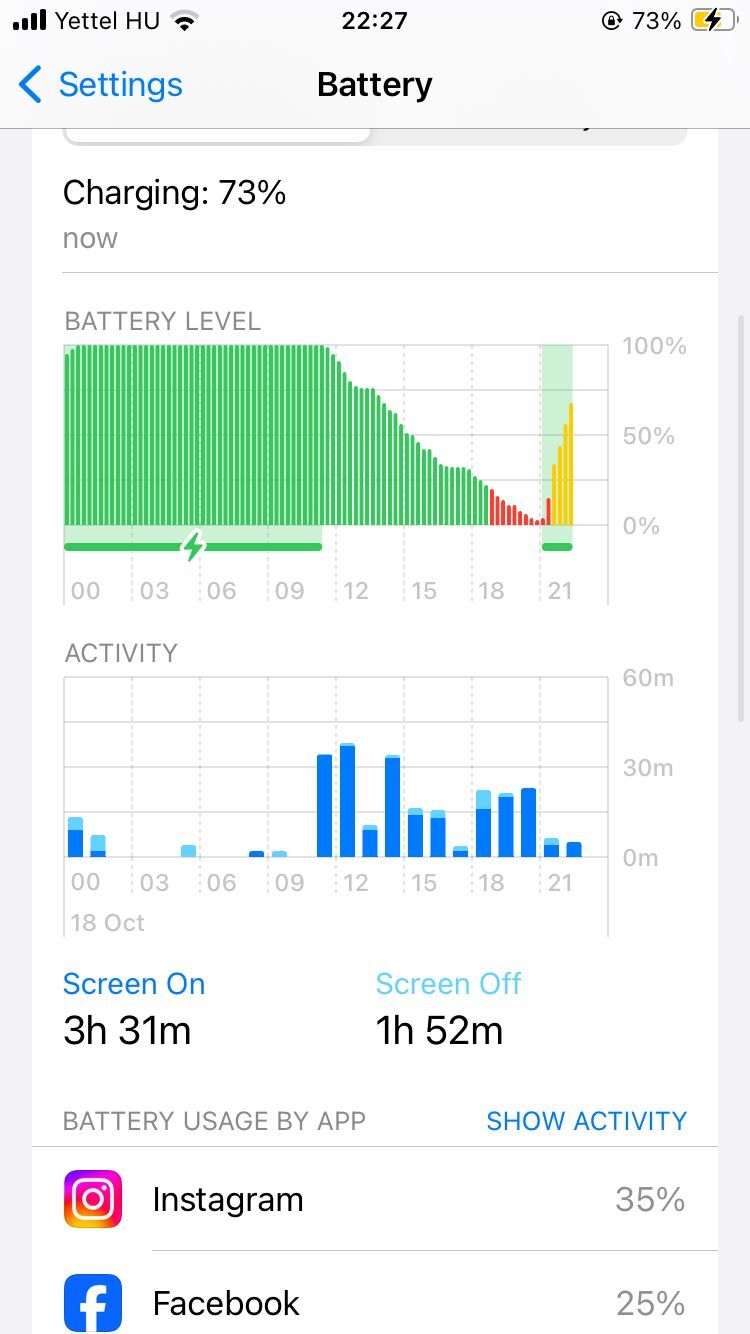The height and width of the screenshot is (1334, 750).
Task: Select the 12 o'clock bar in Activity chart
Action: coord(348,800)
